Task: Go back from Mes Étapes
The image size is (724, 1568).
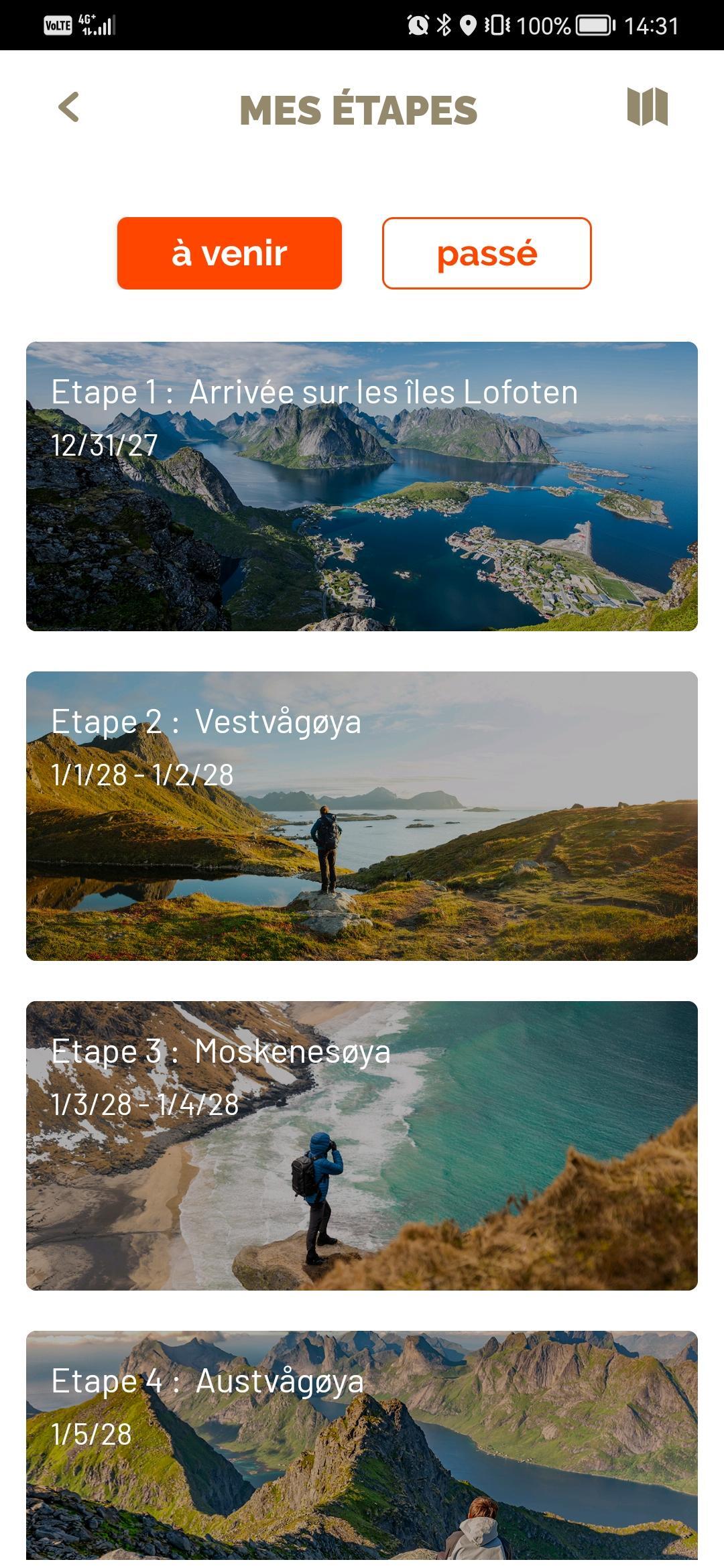Action: coord(68,107)
